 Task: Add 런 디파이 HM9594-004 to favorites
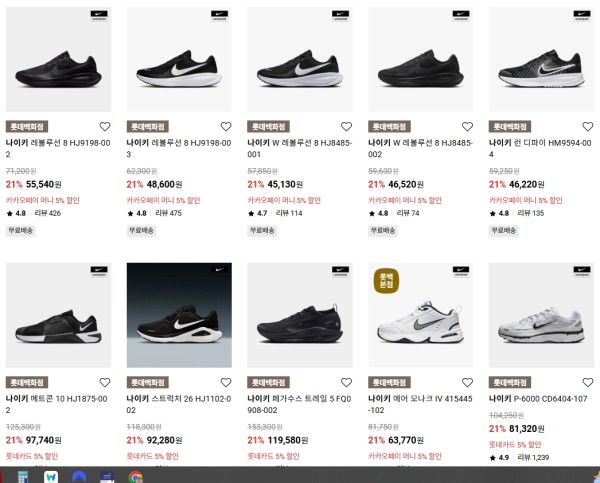pos(587,127)
